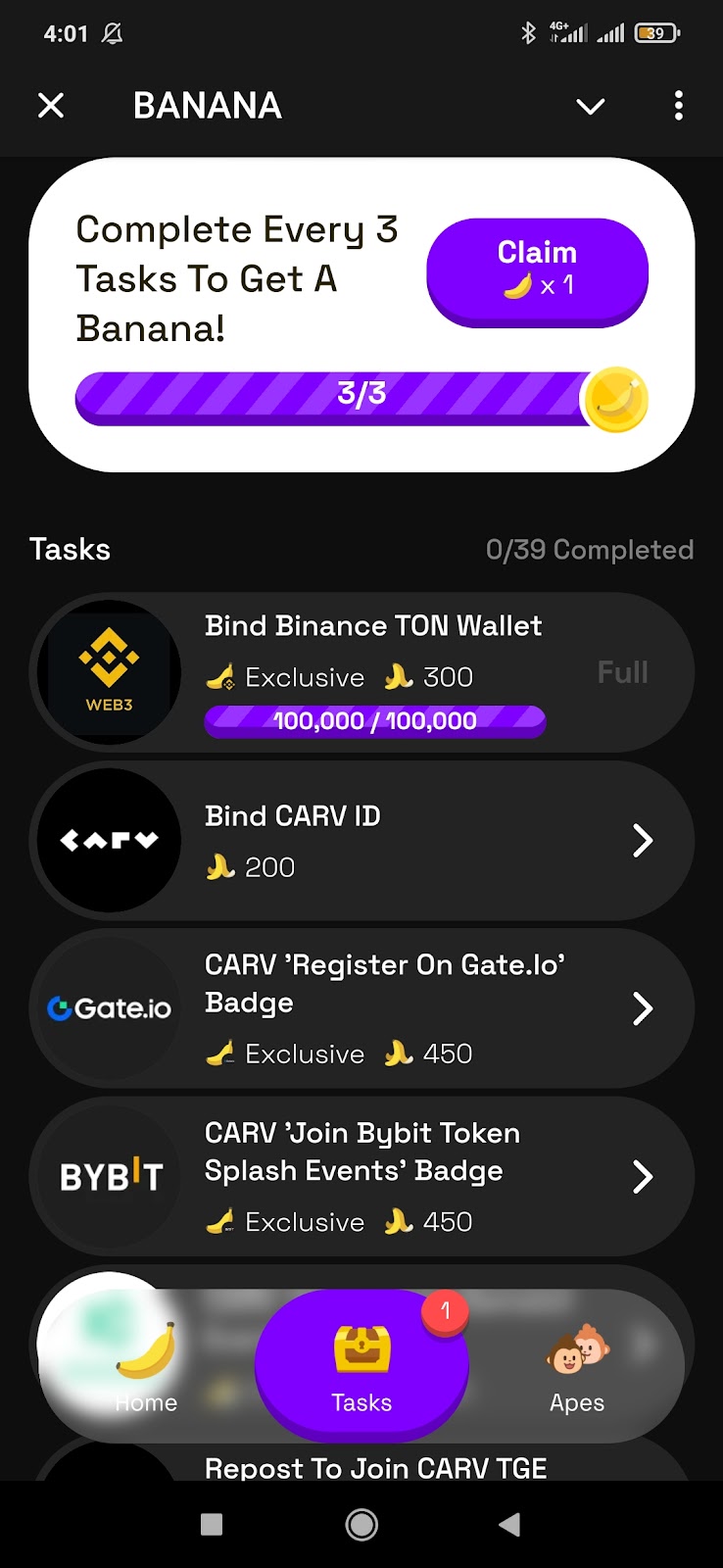This screenshot has height=1568, width=723.
Task: Expand the dropdown chevron in the header
Action: pyautogui.click(x=590, y=106)
